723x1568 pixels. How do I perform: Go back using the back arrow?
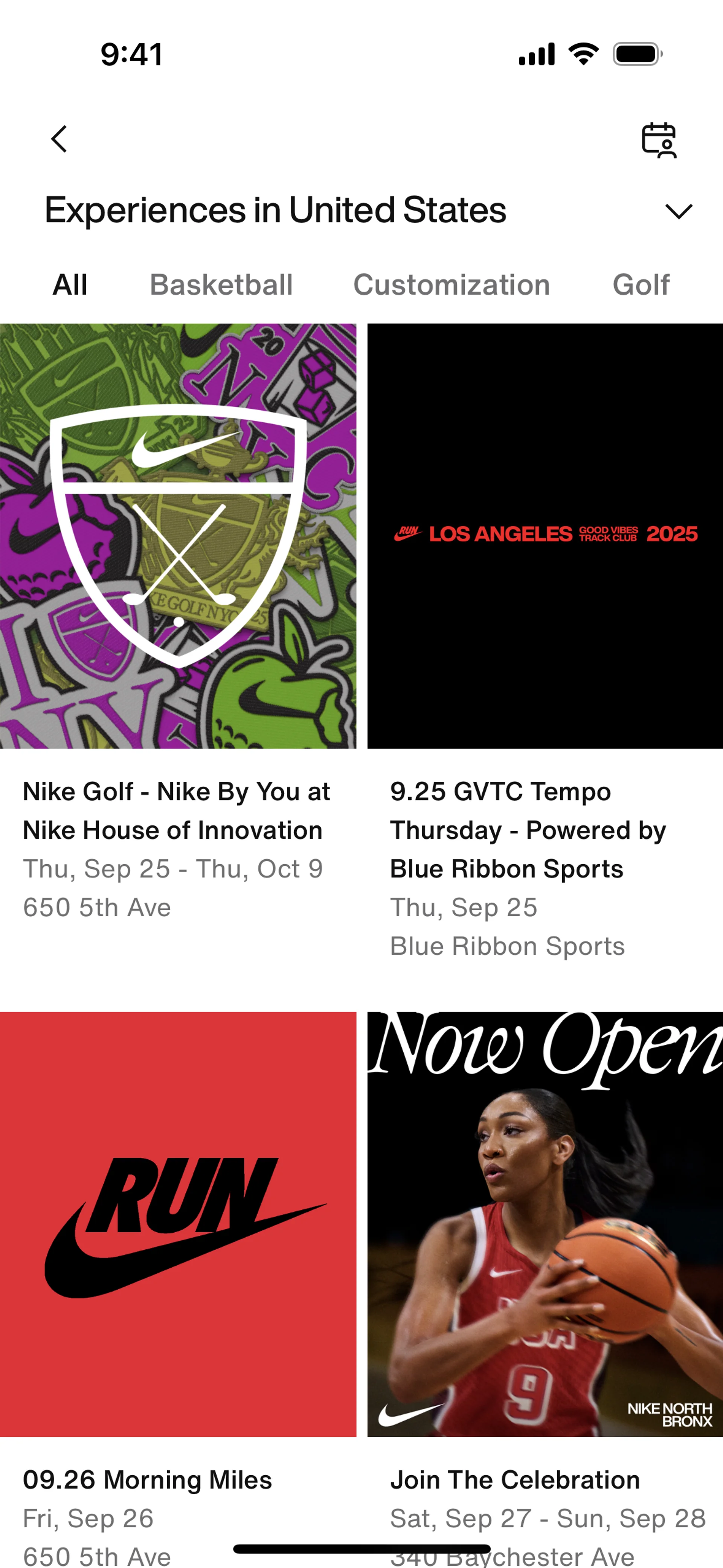pos(59,139)
